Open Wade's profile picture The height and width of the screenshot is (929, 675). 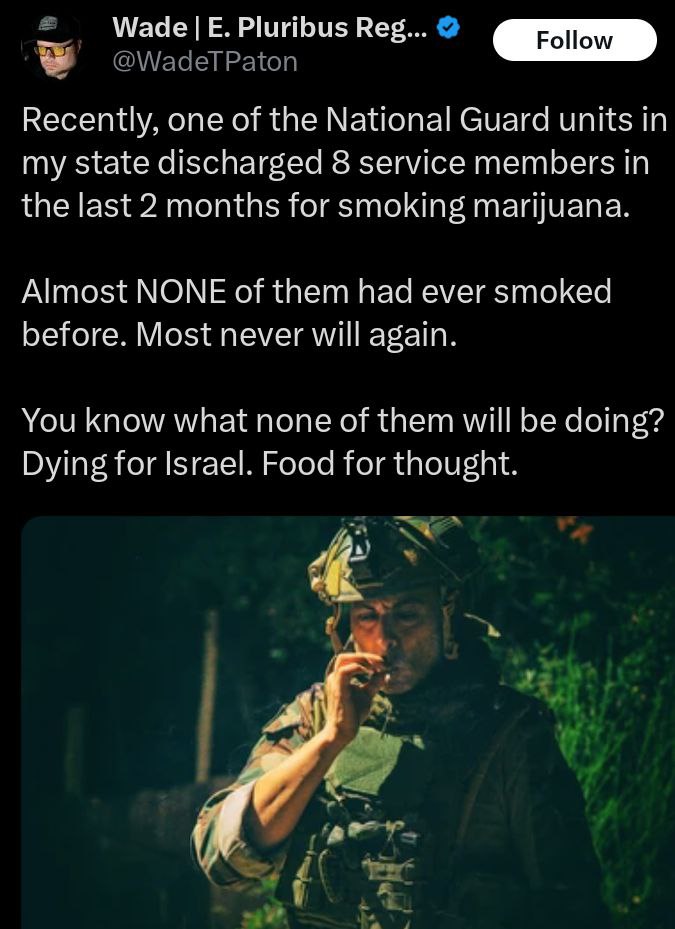[x=51, y=45]
